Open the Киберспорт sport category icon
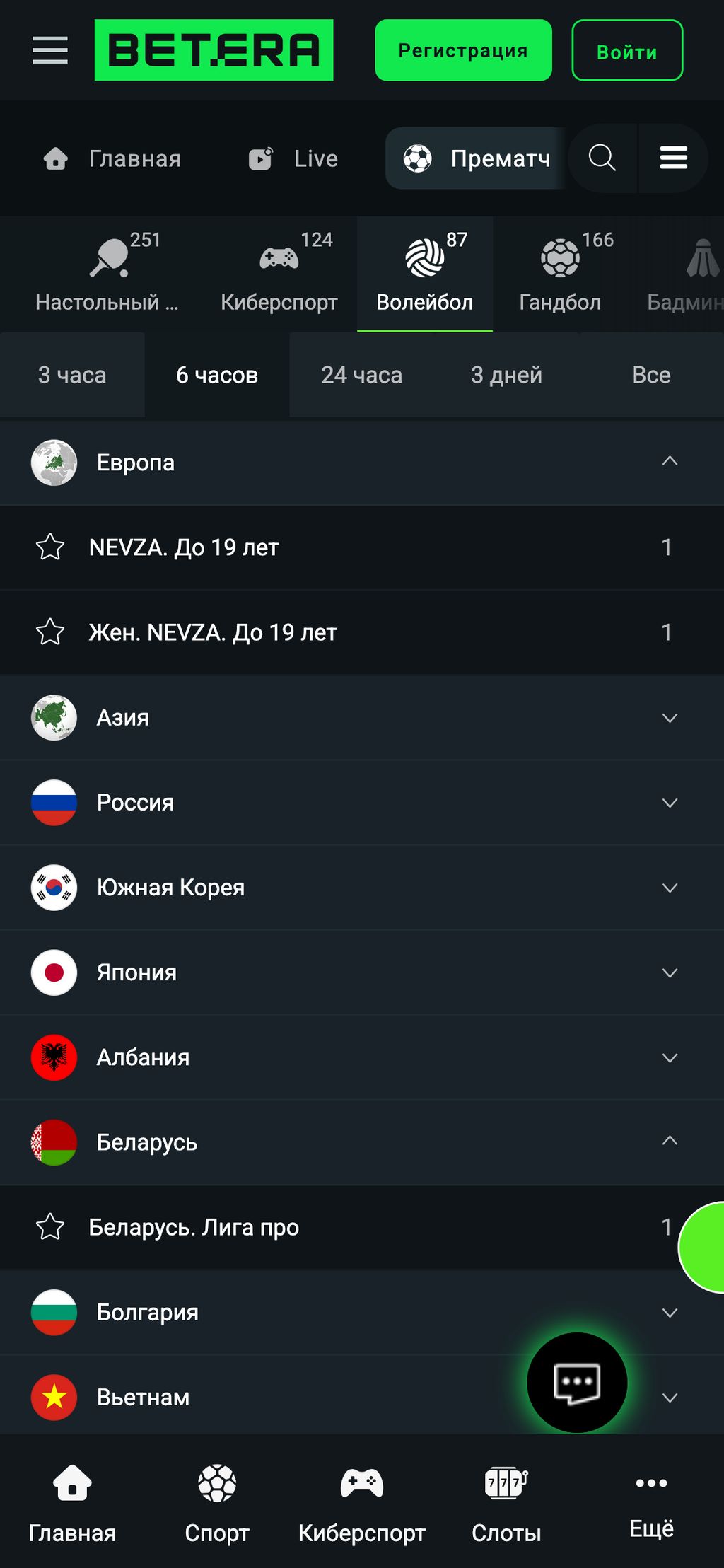 click(x=279, y=272)
